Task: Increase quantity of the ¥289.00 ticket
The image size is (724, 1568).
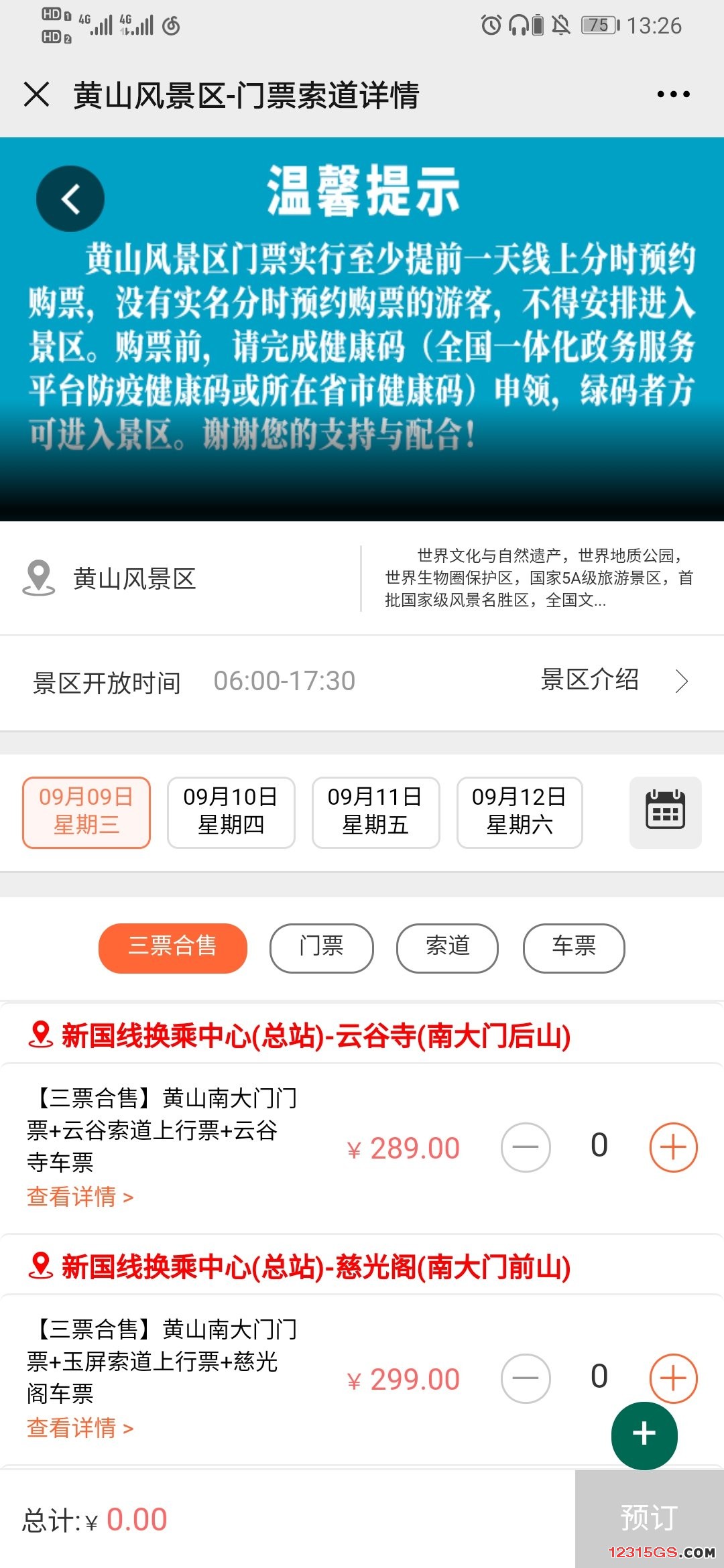Action: tap(673, 1147)
